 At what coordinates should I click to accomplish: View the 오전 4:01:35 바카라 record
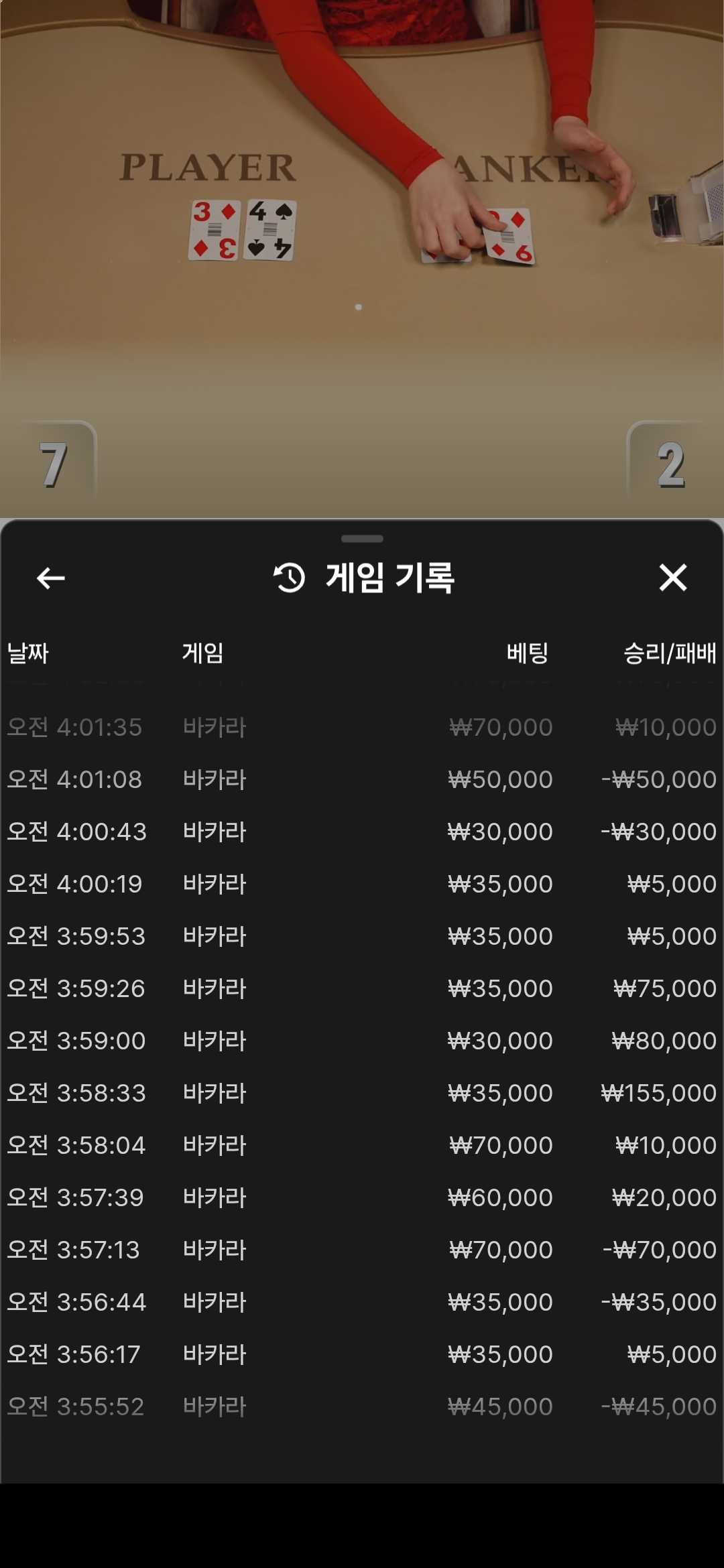point(362,727)
